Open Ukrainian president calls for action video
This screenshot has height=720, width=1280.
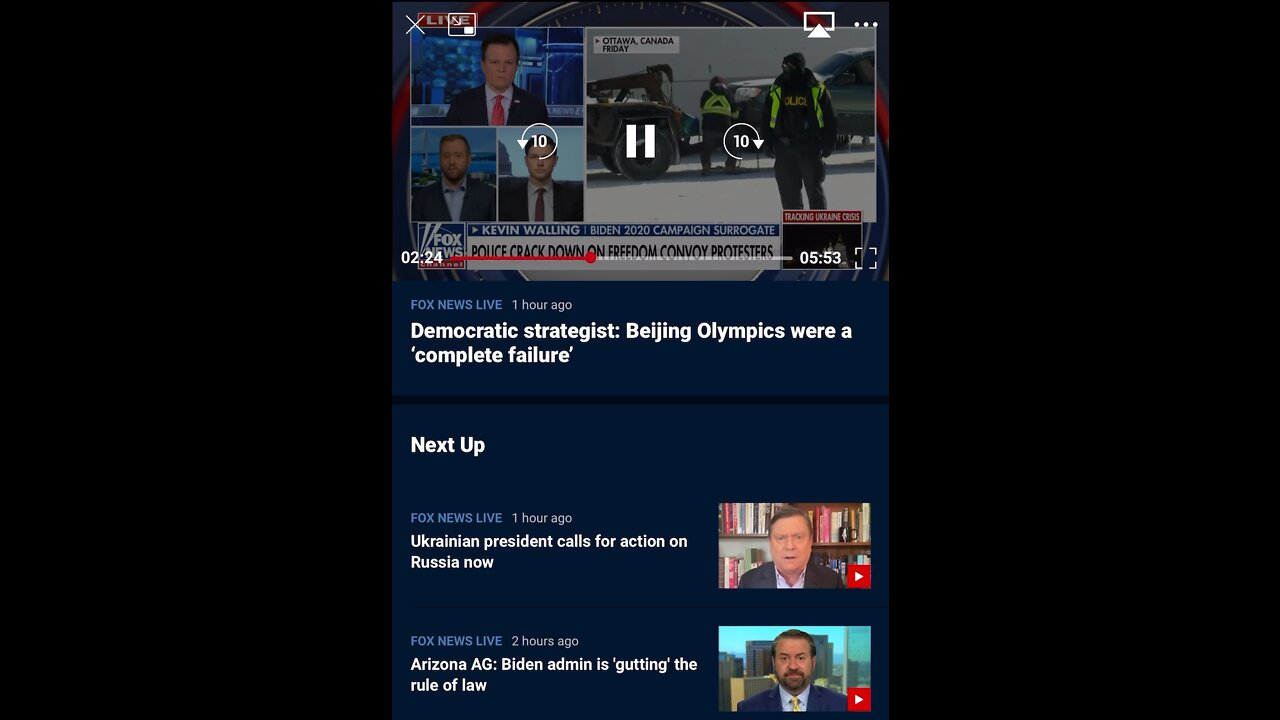548,551
